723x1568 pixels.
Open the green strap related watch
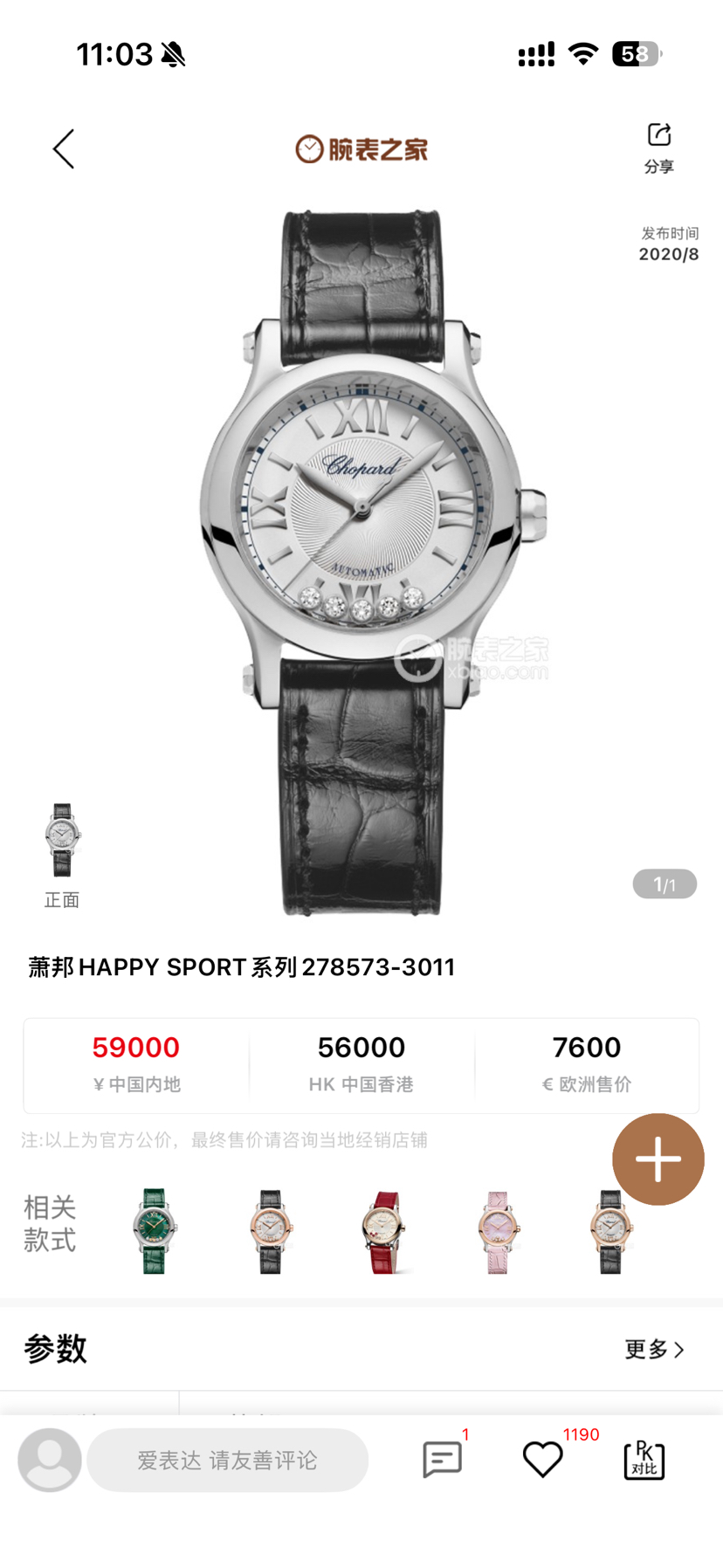155,1231
